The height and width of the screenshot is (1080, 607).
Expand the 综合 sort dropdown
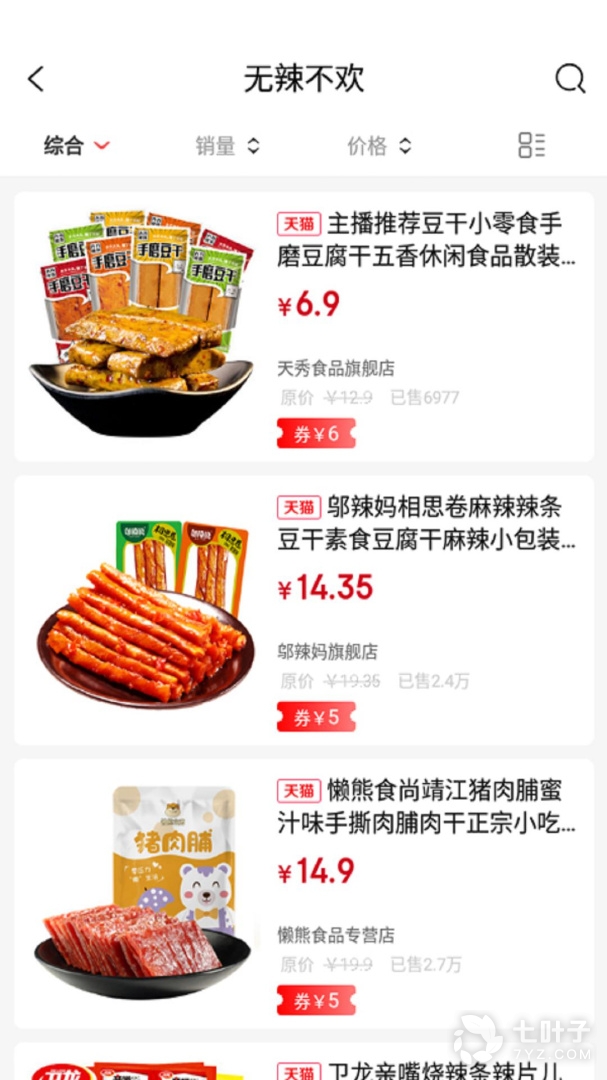click(76, 146)
